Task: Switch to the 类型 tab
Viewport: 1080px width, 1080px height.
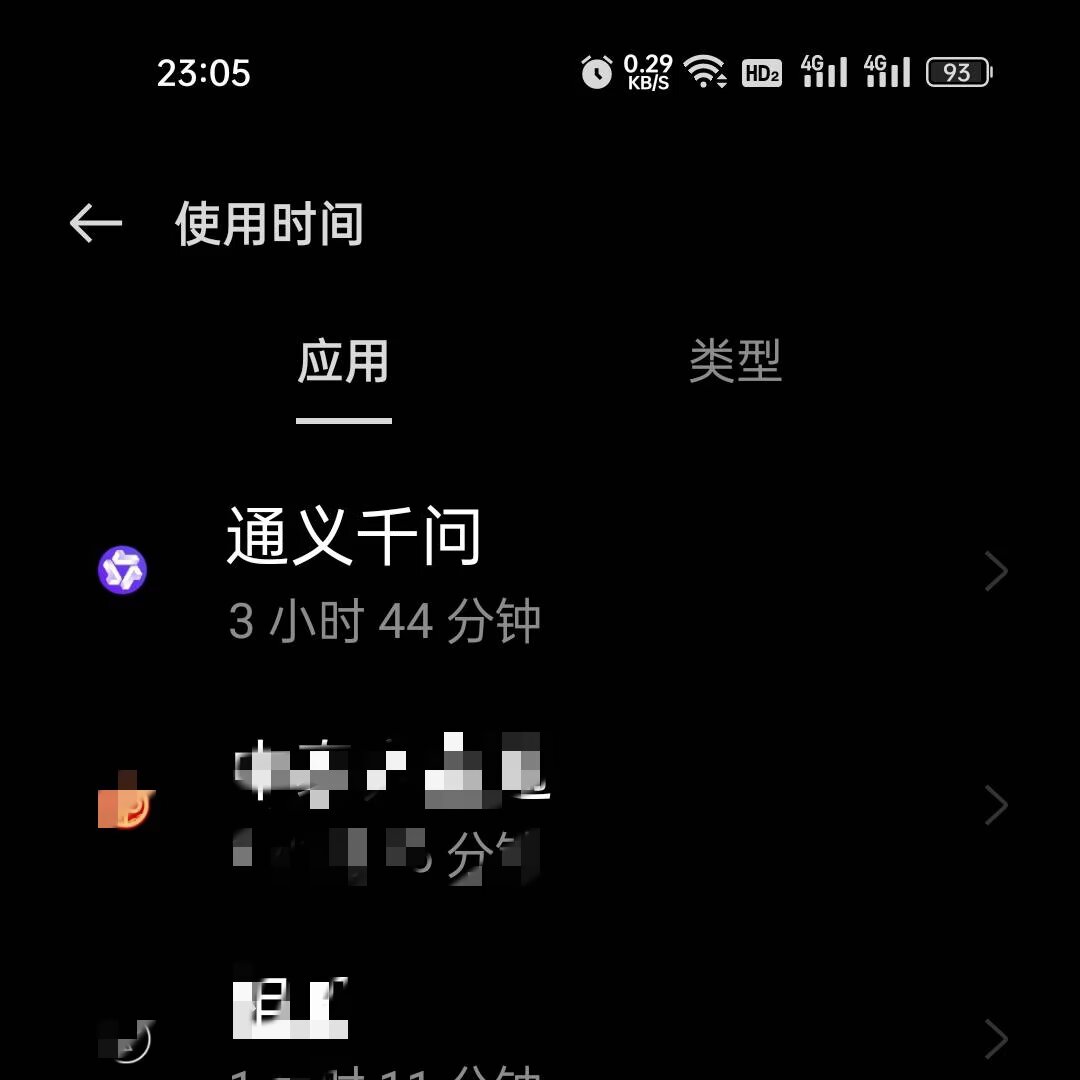Action: point(735,361)
